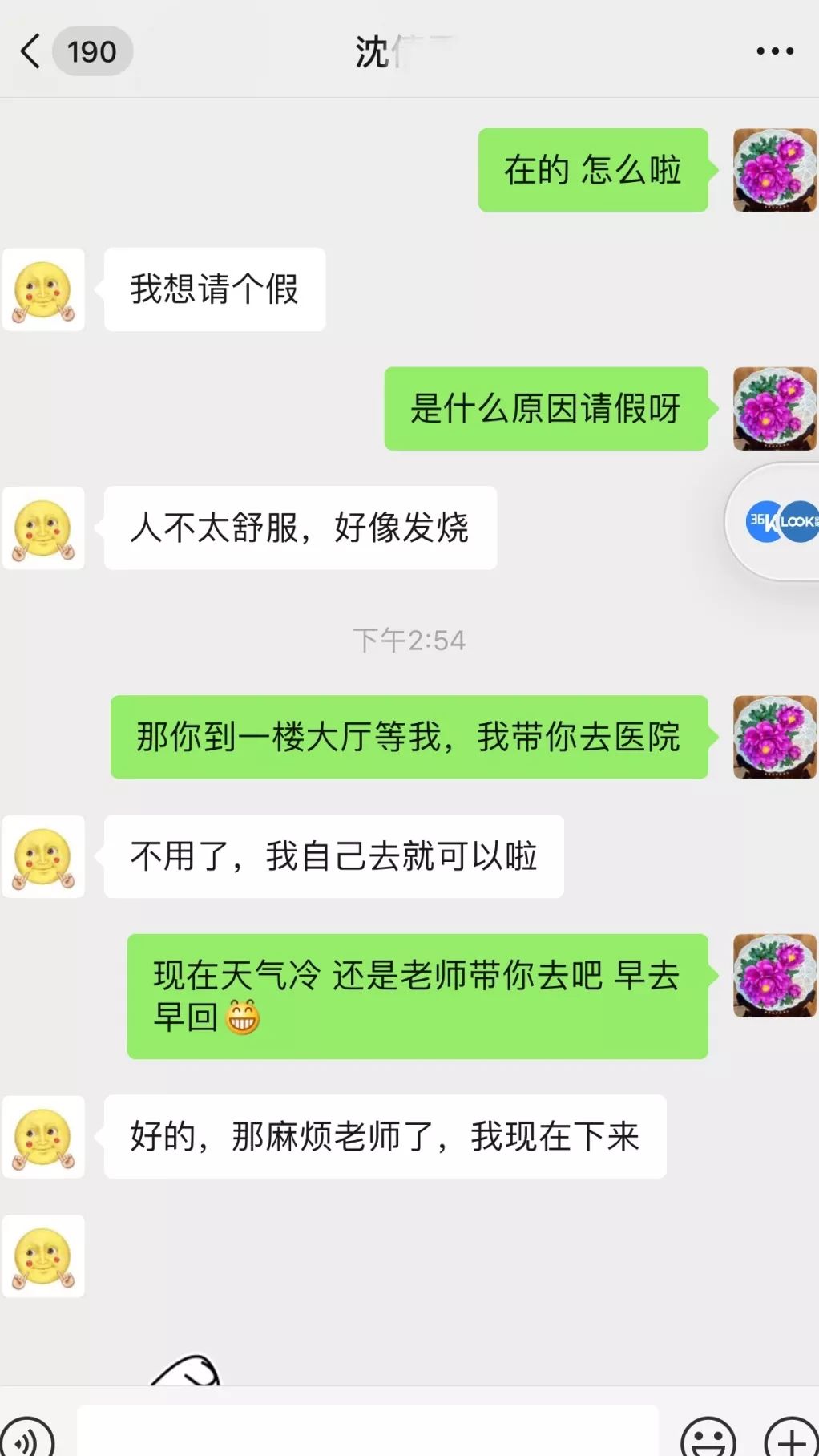Open the plus attachment menu
Screen dimensions: 819x1456
point(790,1438)
